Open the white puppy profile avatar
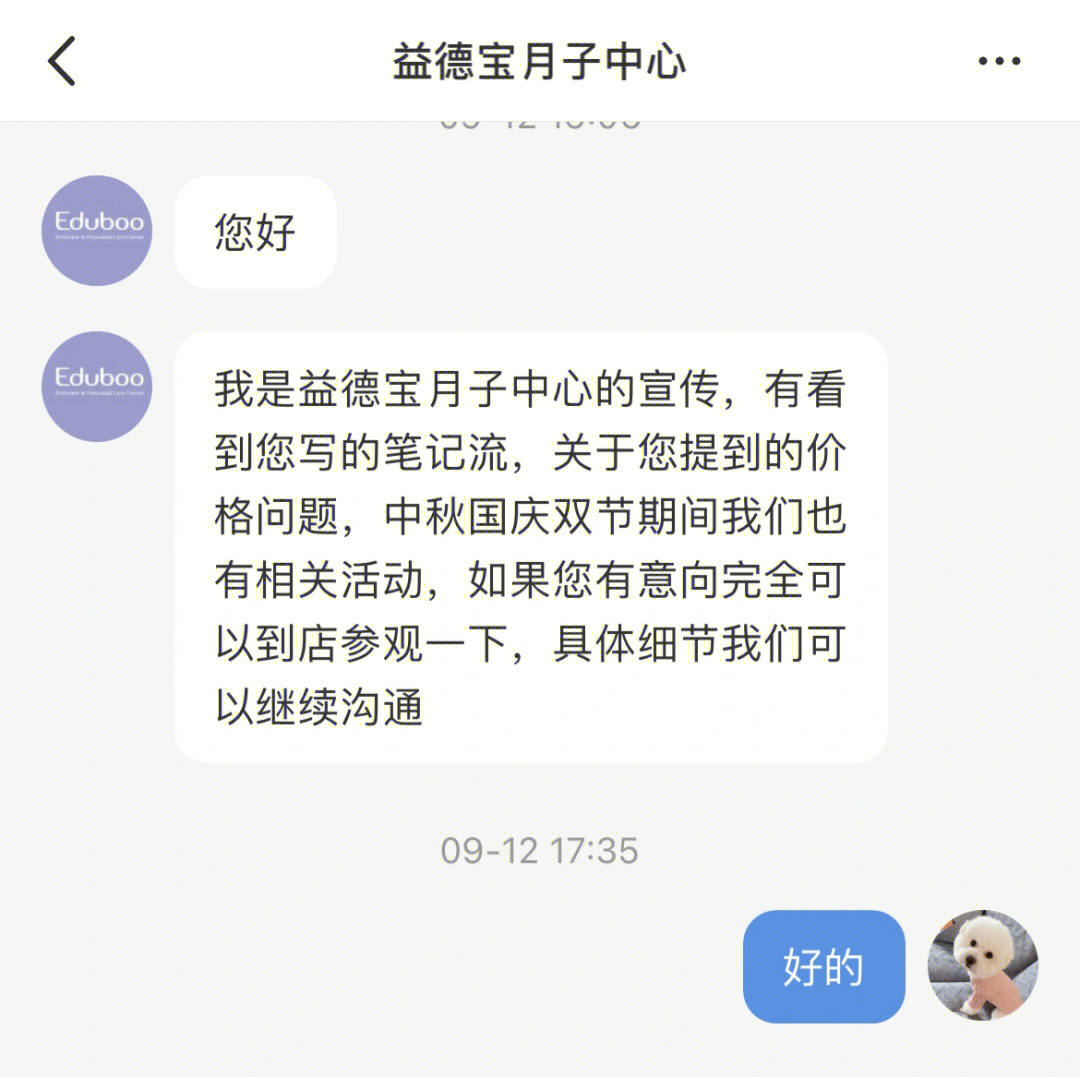The image size is (1080, 1077). click(983, 965)
